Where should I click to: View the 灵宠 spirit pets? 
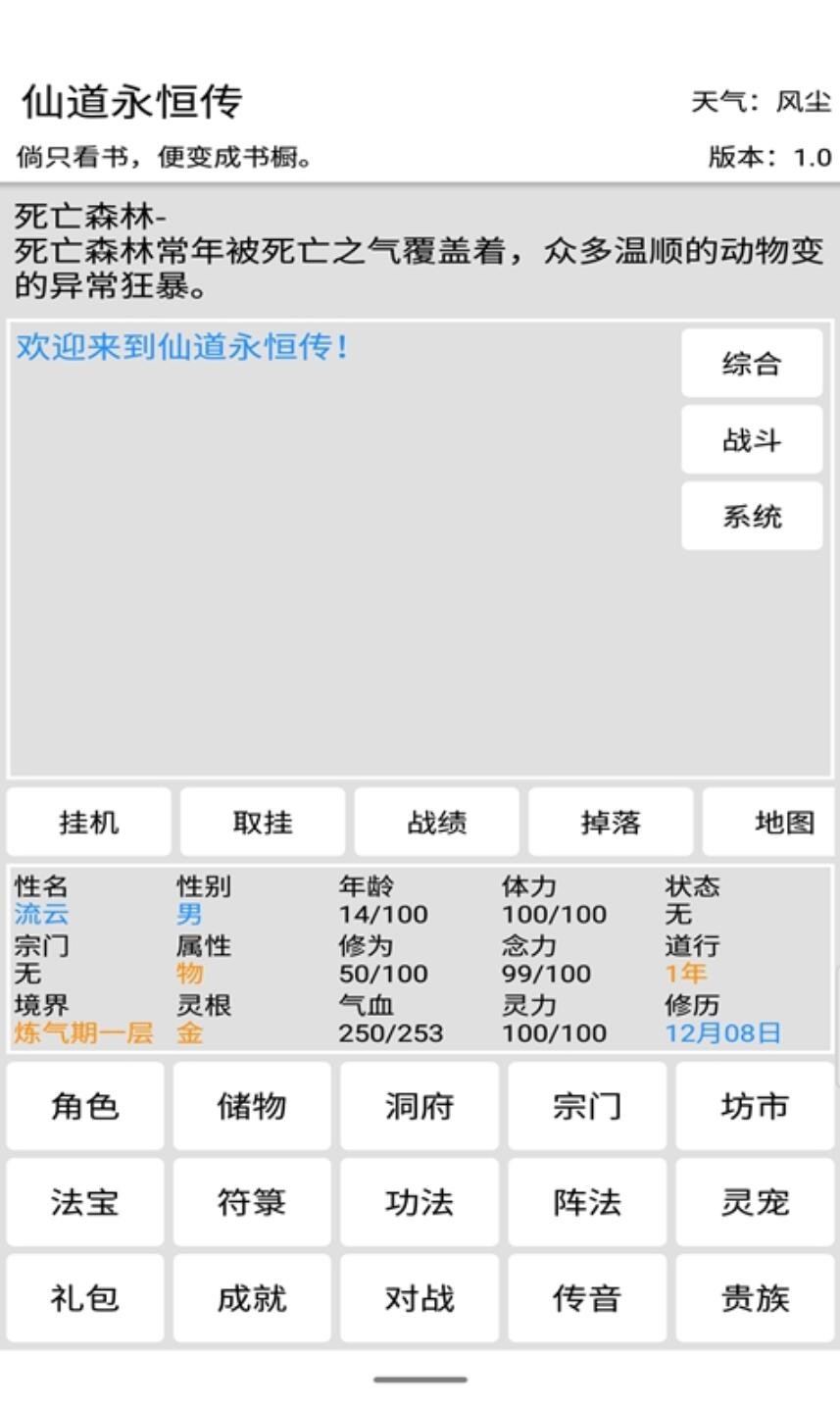[x=755, y=1202]
